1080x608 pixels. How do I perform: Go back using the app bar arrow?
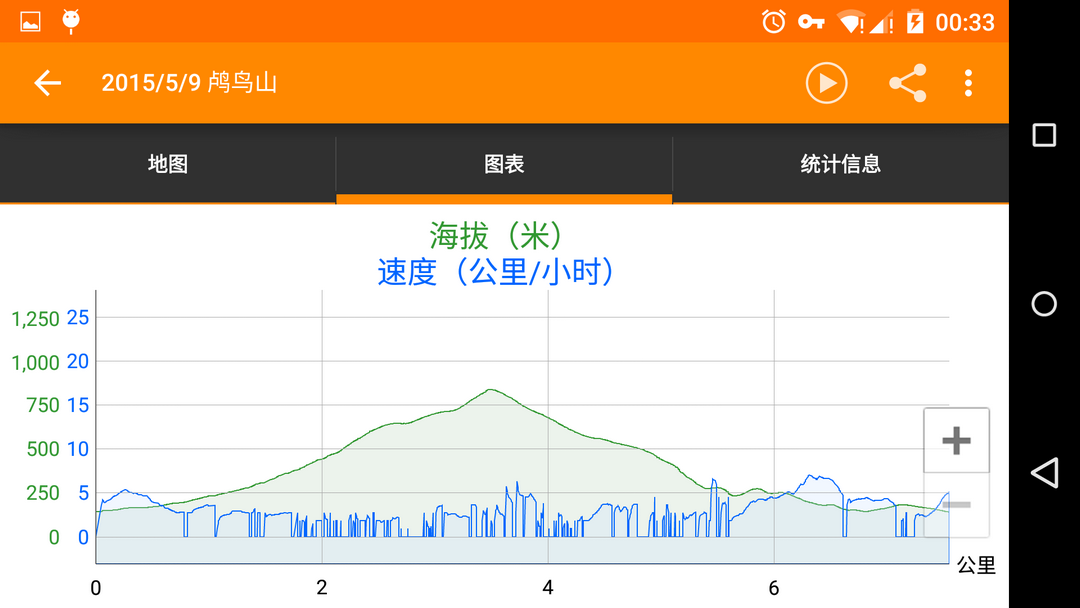click(x=47, y=83)
